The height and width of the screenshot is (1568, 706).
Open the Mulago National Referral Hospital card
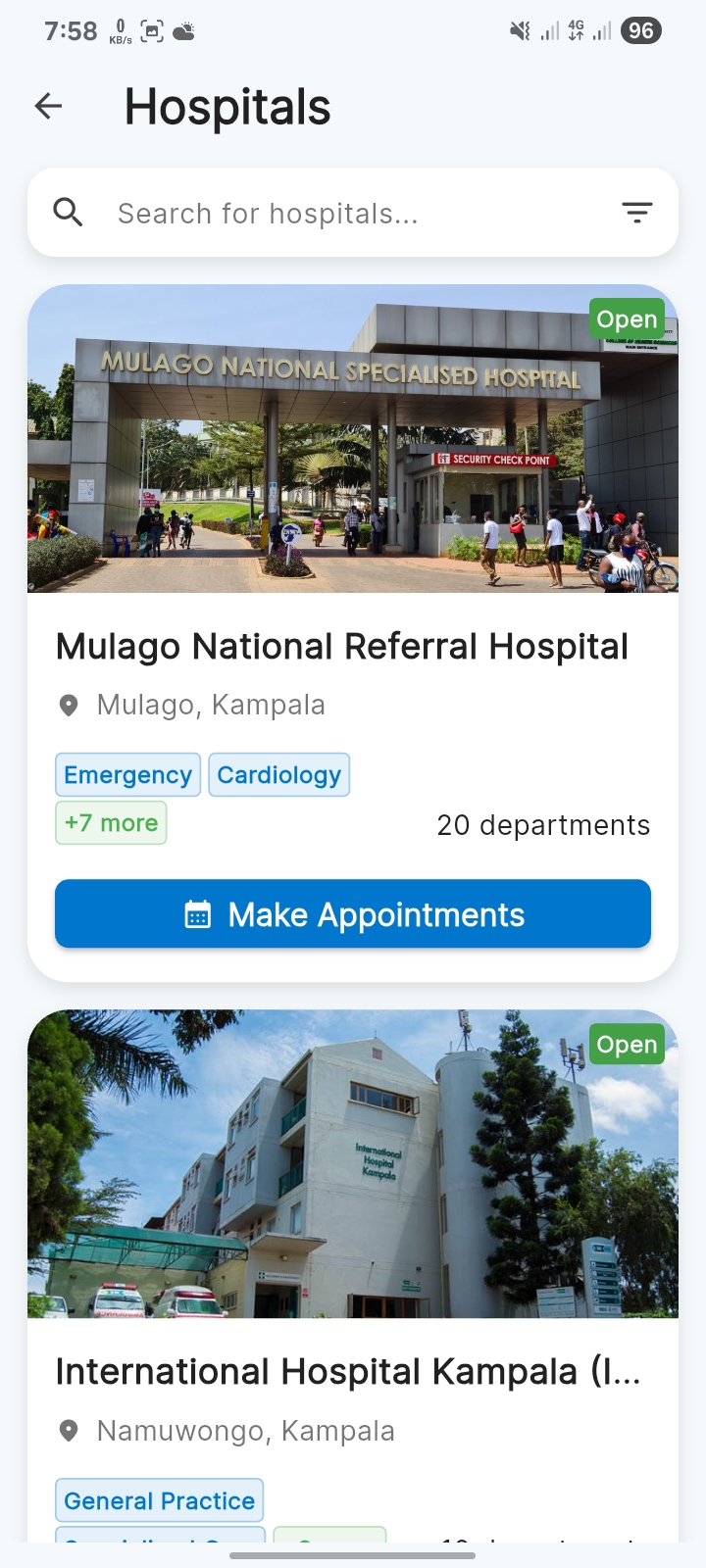coord(341,647)
